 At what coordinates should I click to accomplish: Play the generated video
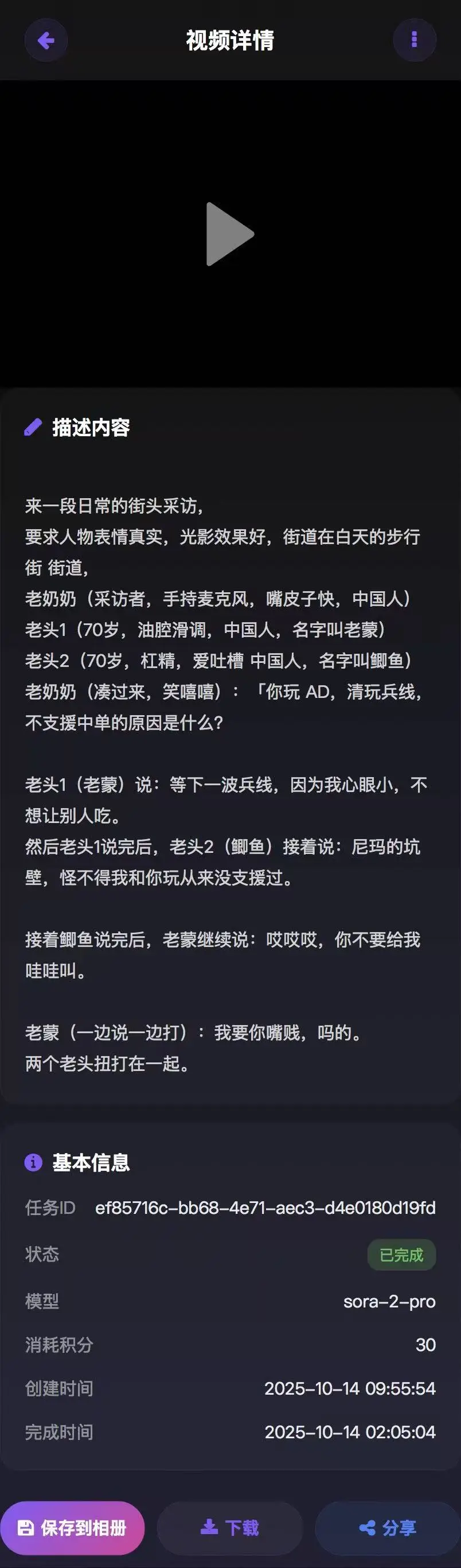click(x=229, y=234)
